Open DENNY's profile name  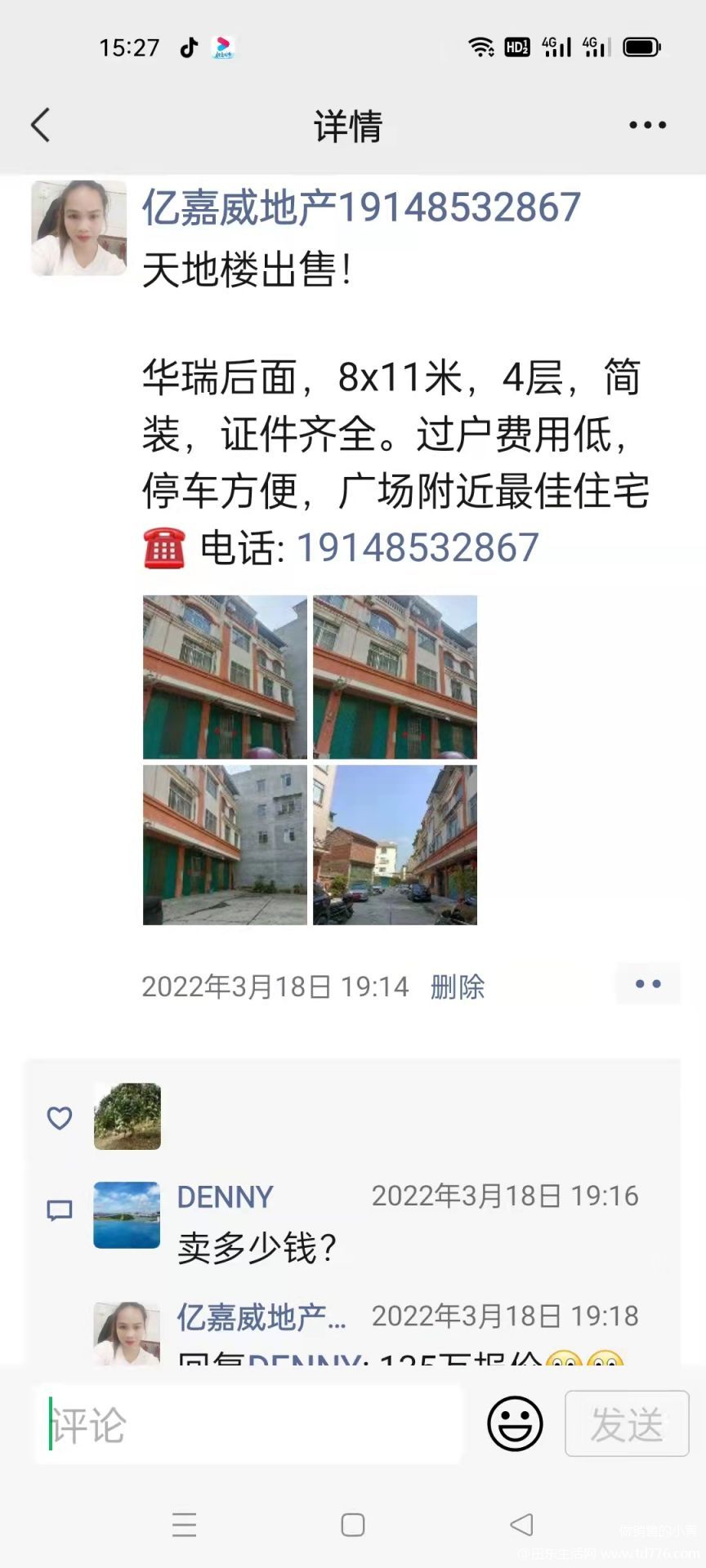pos(225,1196)
